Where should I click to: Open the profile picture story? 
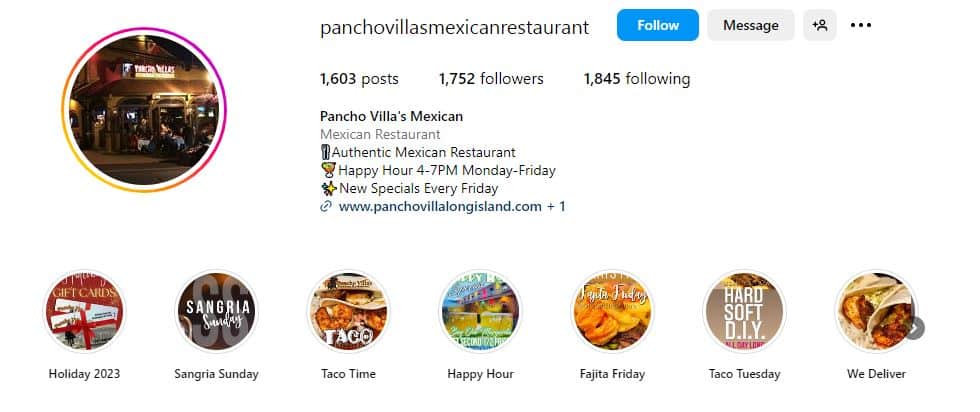[144, 109]
